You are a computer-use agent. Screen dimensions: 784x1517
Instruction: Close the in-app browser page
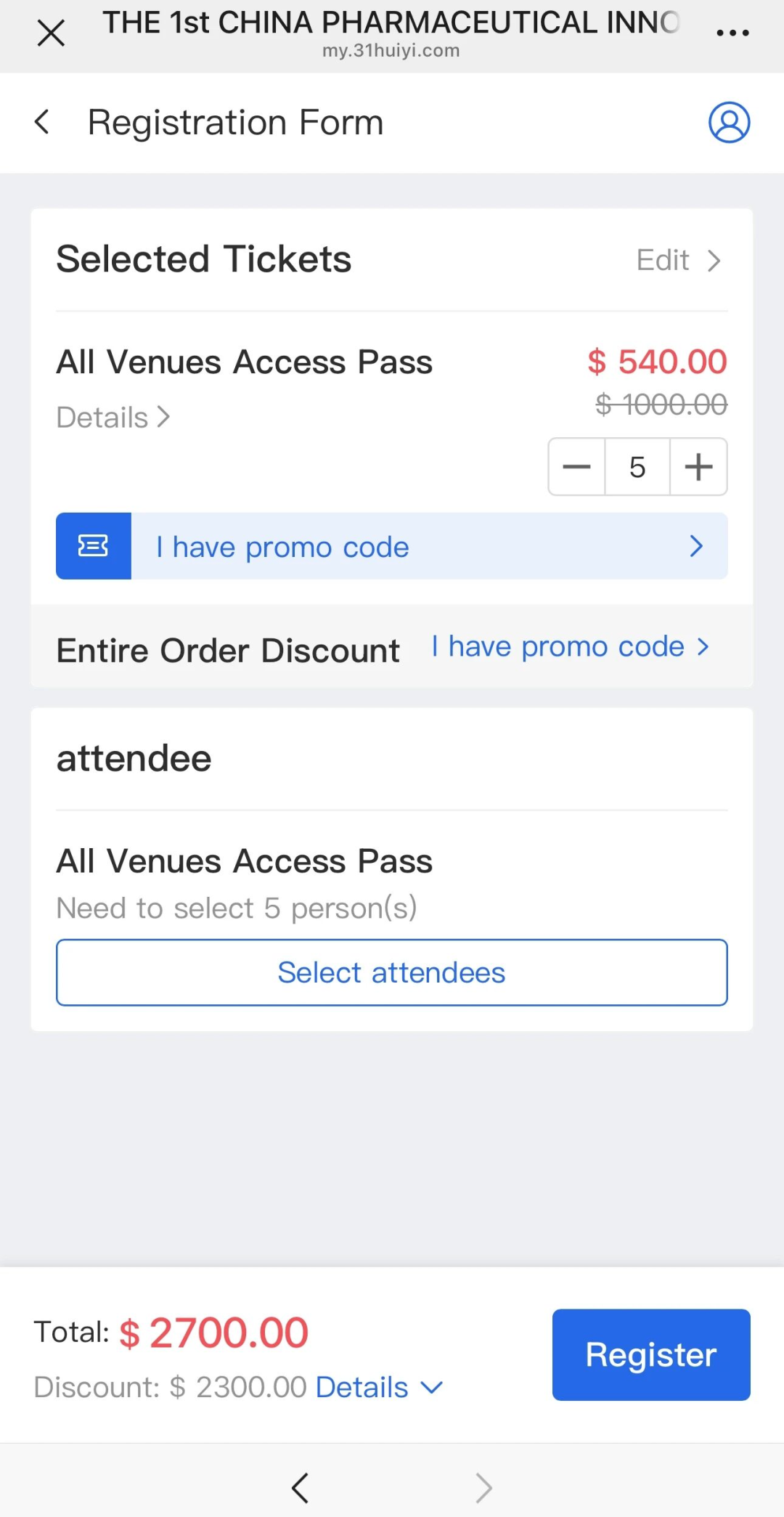(51, 33)
